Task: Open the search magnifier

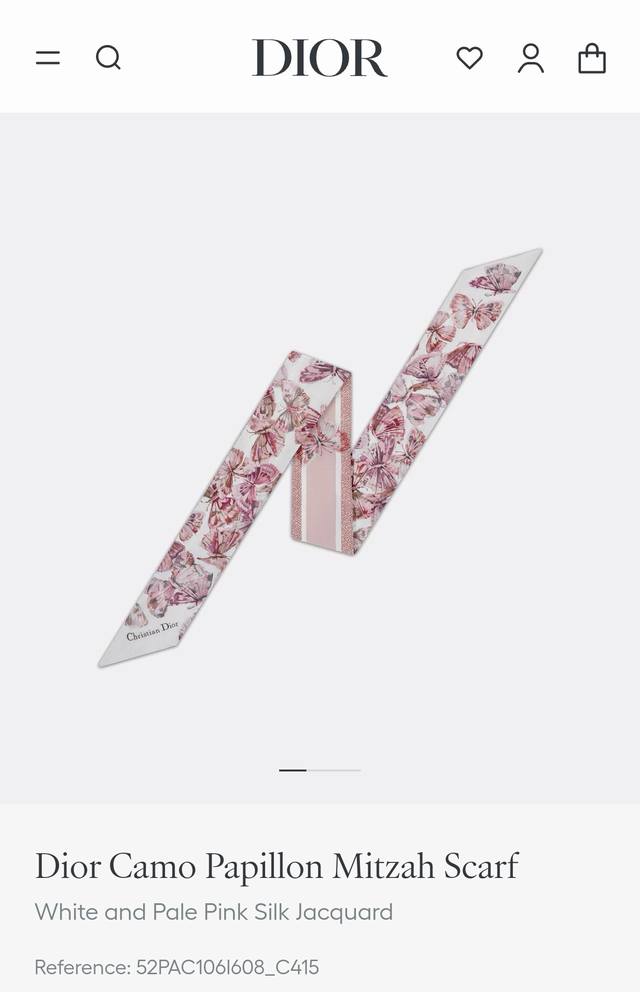Action: (x=108, y=58)
